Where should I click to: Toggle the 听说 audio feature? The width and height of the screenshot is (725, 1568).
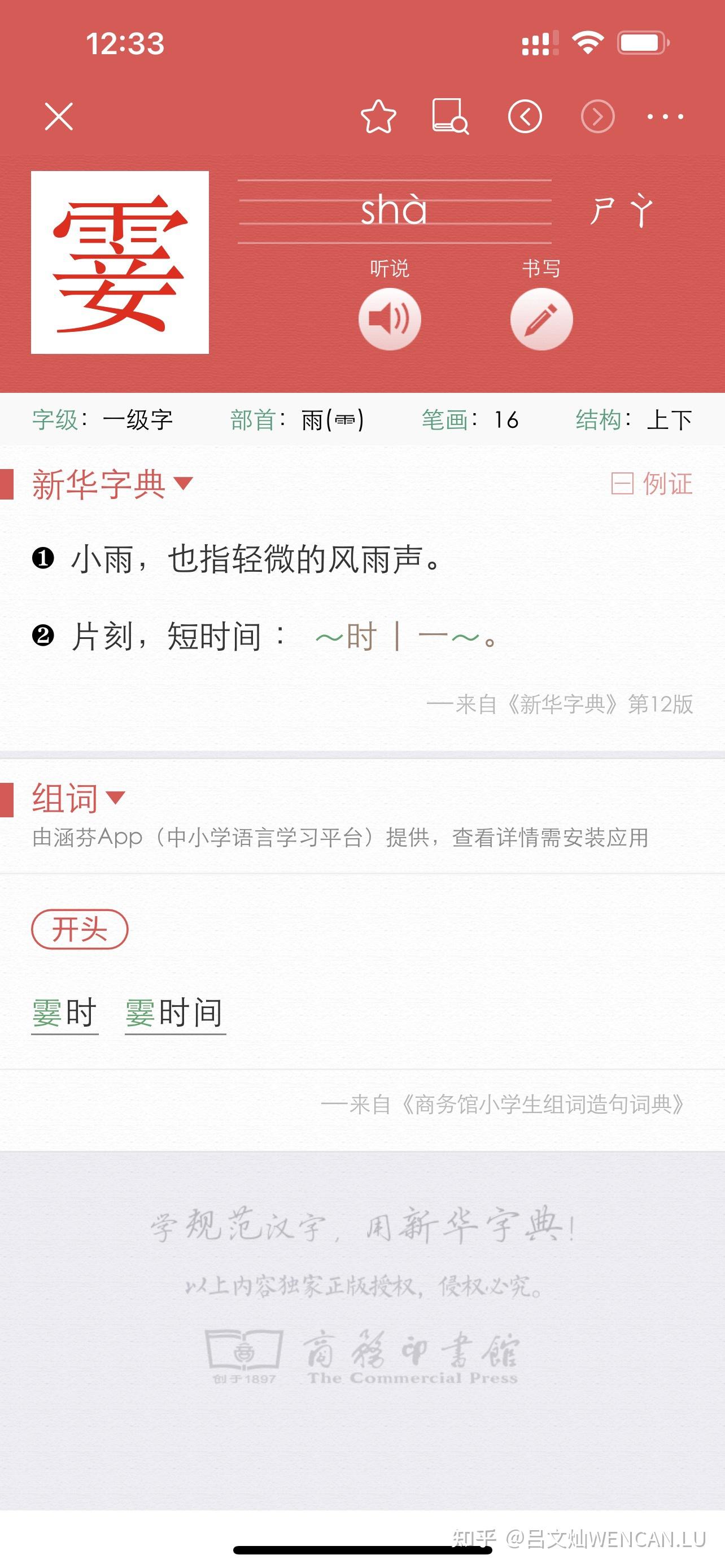[390, 269]
